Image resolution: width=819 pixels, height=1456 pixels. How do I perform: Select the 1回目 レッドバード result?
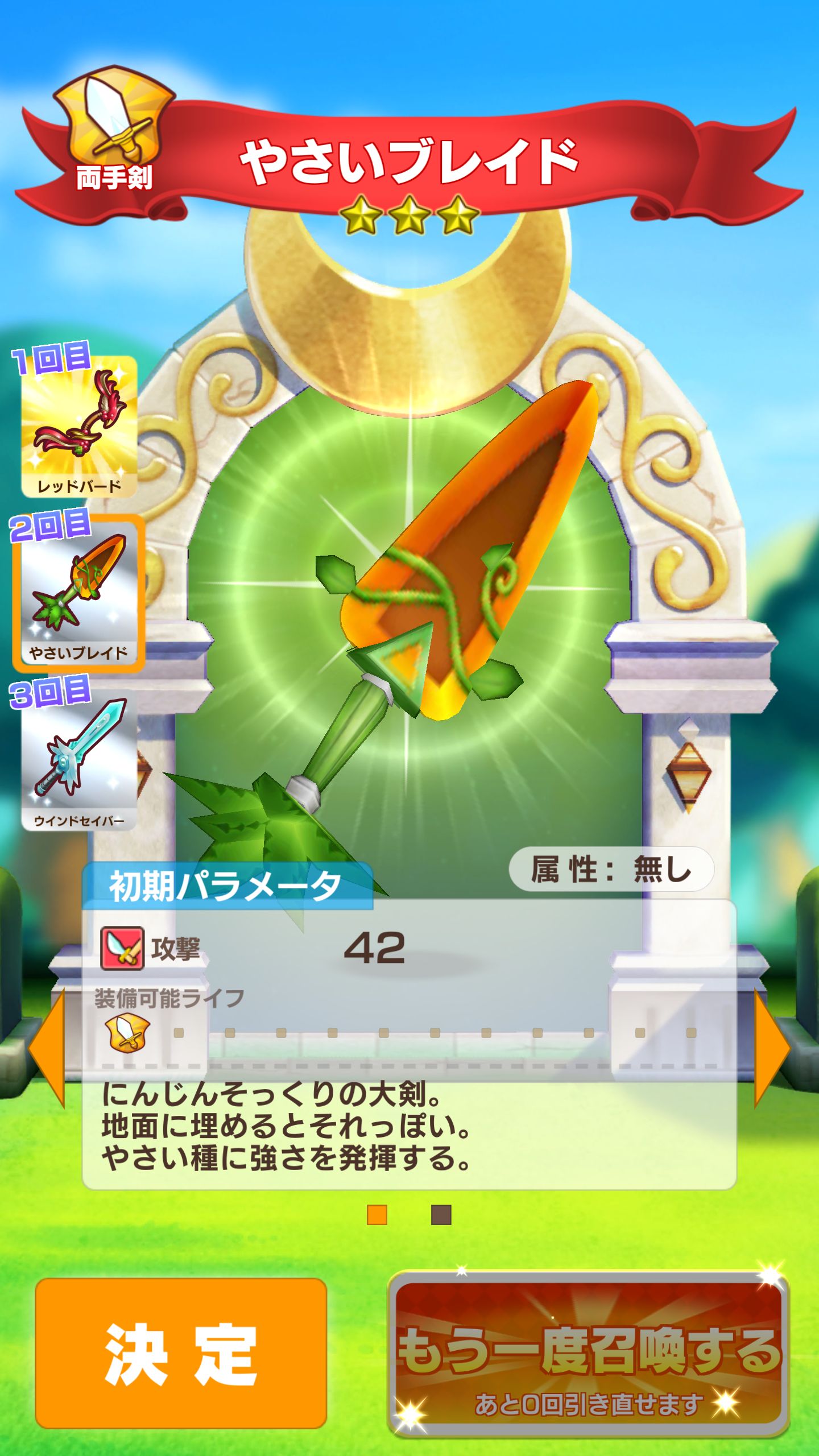(x=79, y=427)
